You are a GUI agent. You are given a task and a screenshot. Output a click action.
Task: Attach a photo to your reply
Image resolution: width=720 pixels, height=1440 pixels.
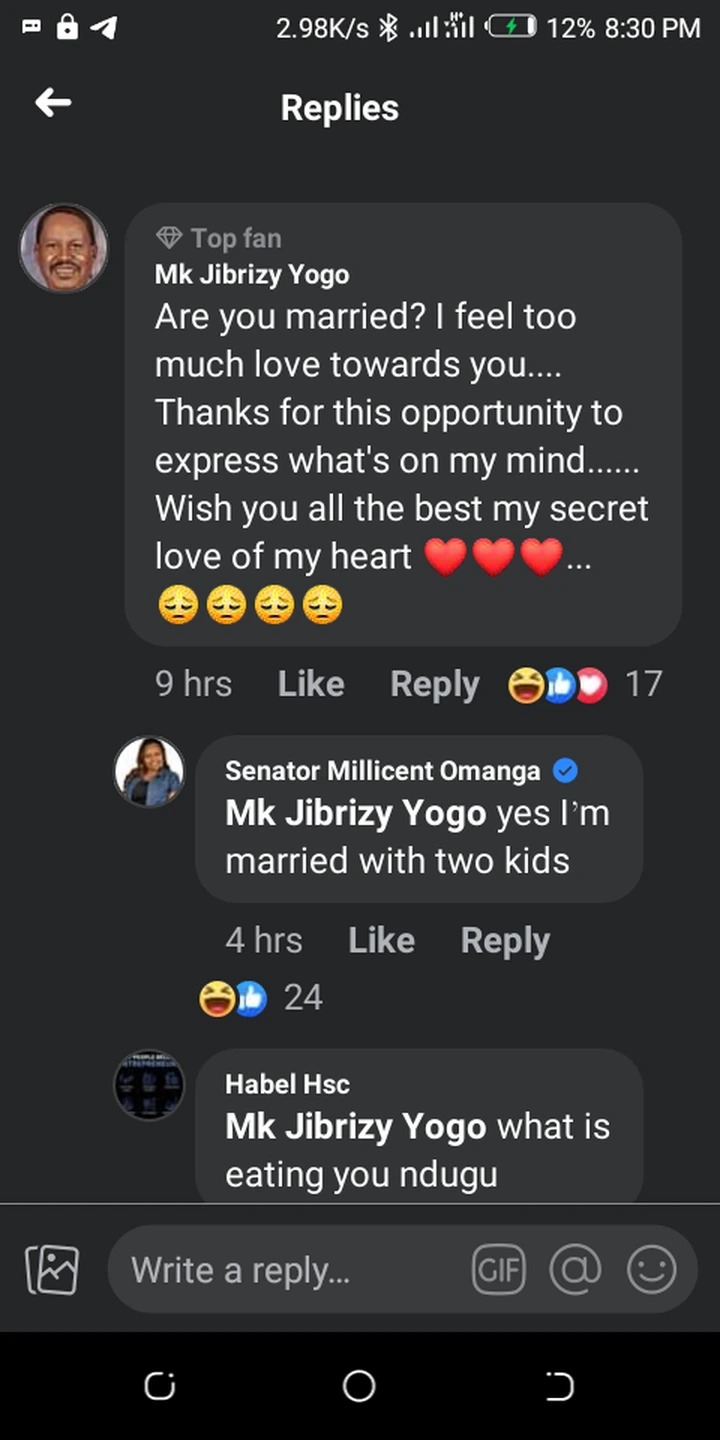52,1270
